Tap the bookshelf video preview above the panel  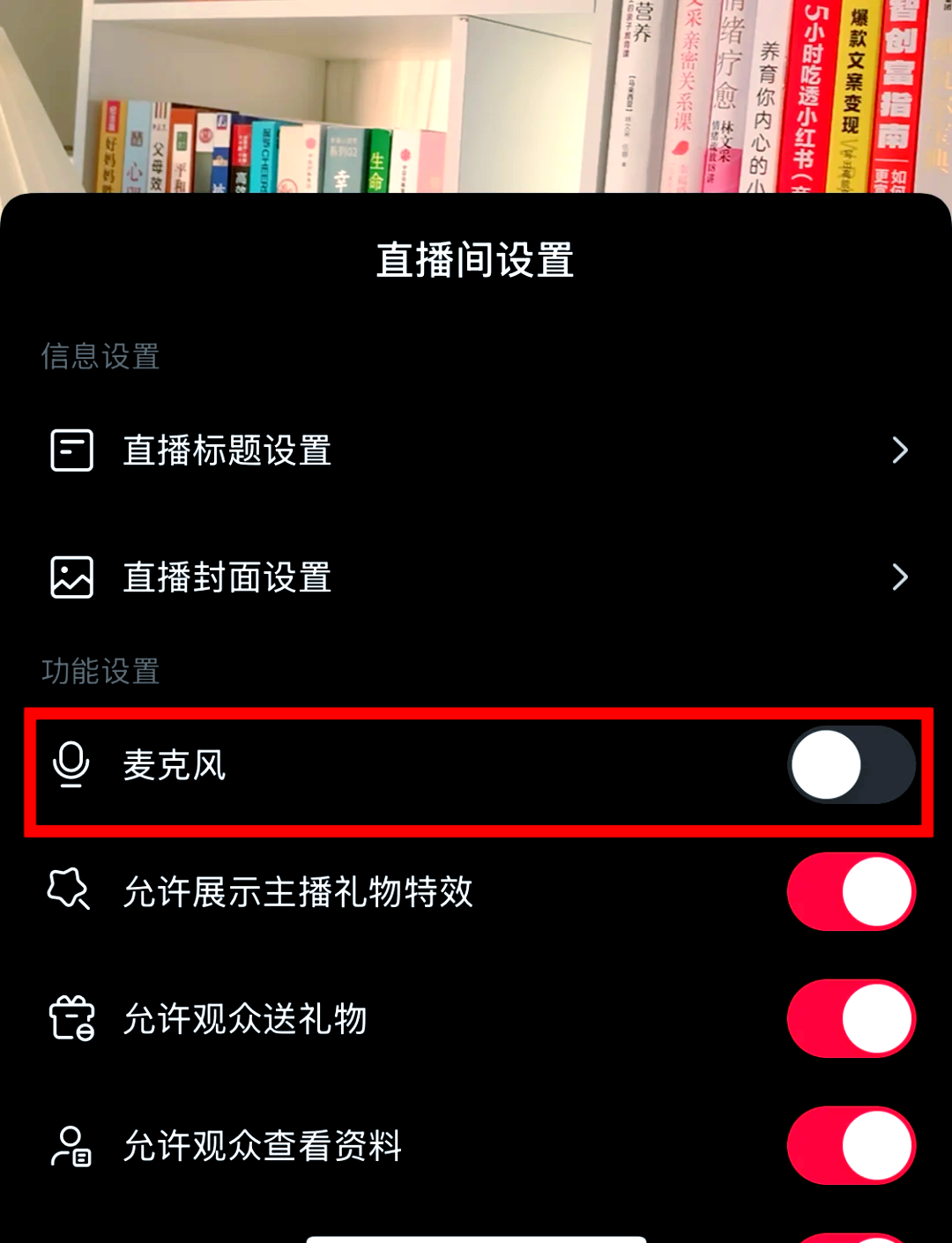tap(476, 93)
